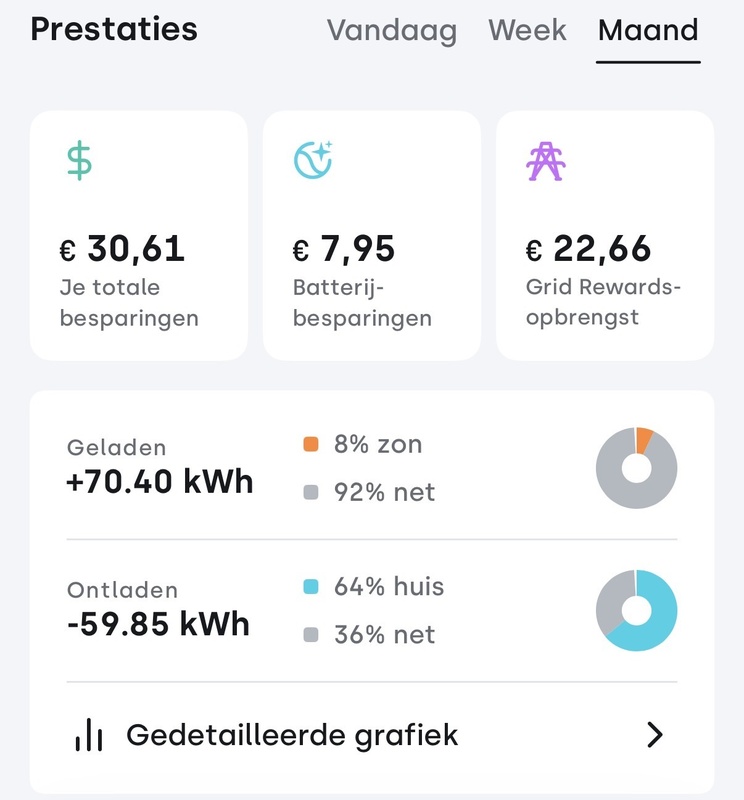This screenshot has width=744, height=800.
Task: Click the Geladen donut chart
Action: pos(637,468)
